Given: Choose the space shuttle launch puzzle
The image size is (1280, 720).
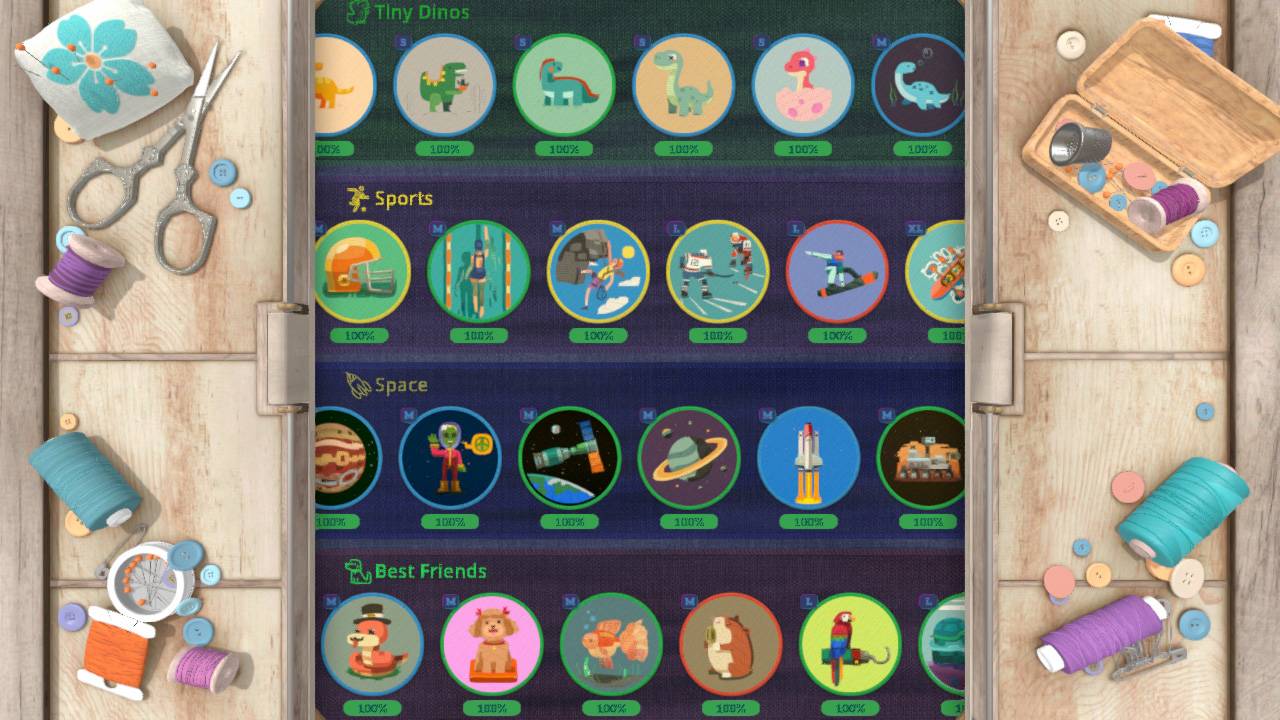Looking at the screenshot, I should 808,457.
